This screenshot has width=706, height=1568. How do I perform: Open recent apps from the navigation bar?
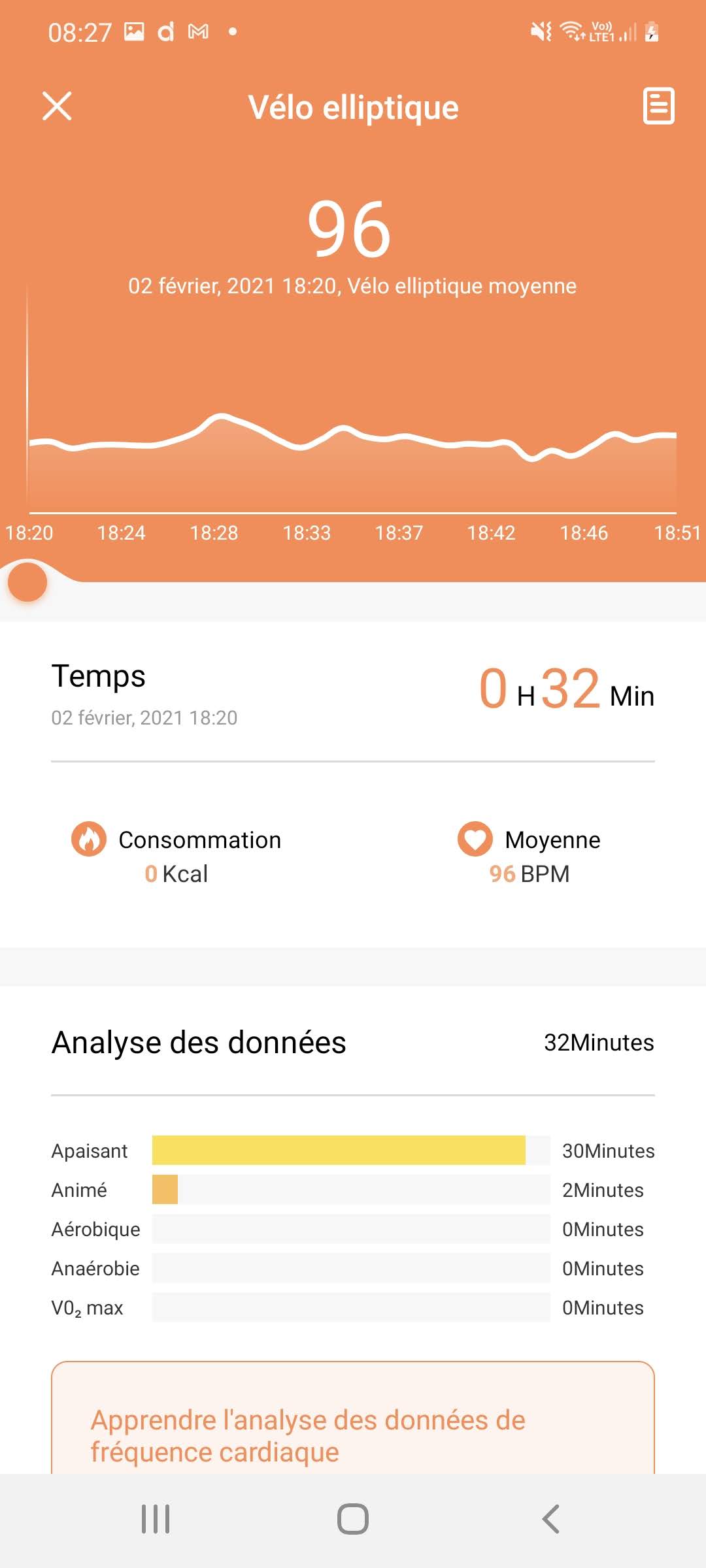pyautogui.click(x=156, y=1519)
